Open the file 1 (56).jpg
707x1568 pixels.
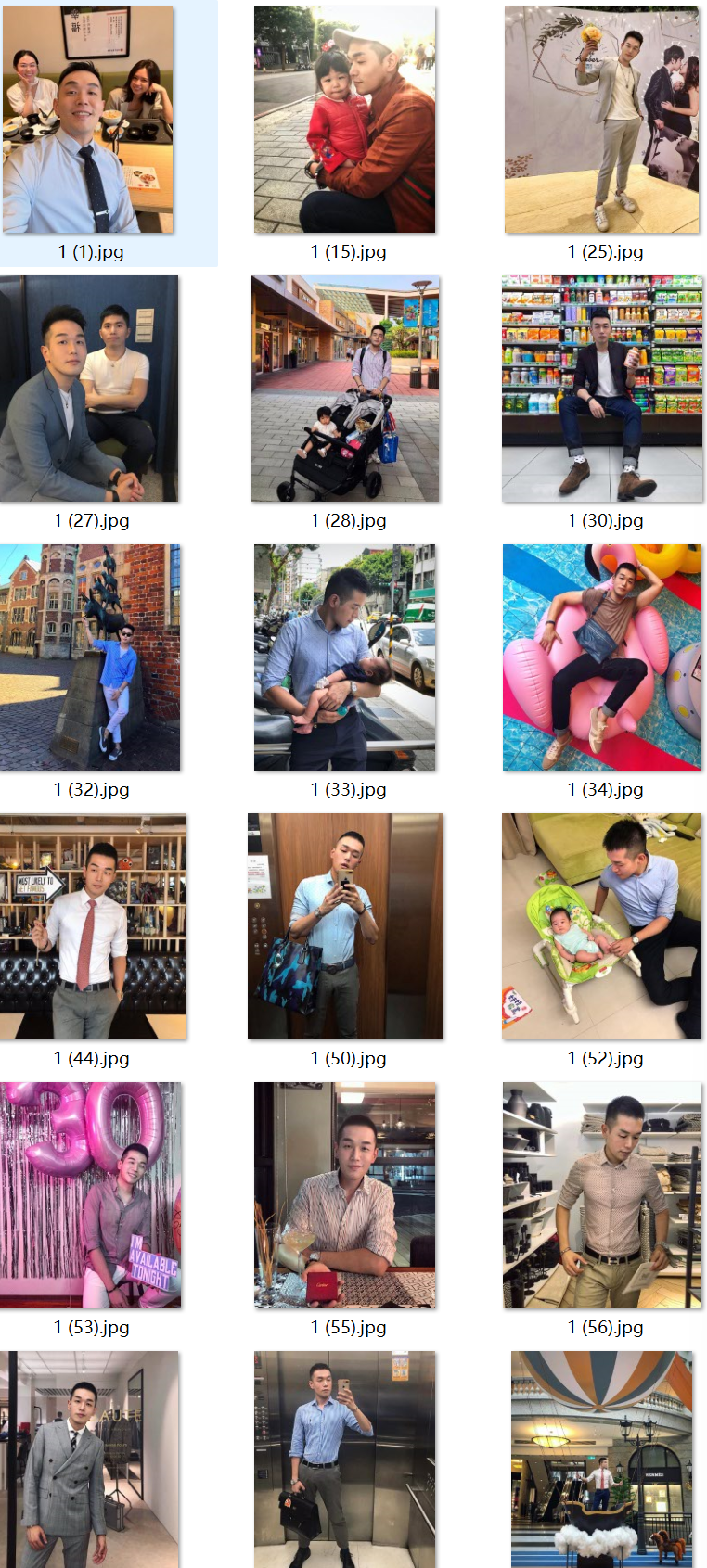[601, 1195]
